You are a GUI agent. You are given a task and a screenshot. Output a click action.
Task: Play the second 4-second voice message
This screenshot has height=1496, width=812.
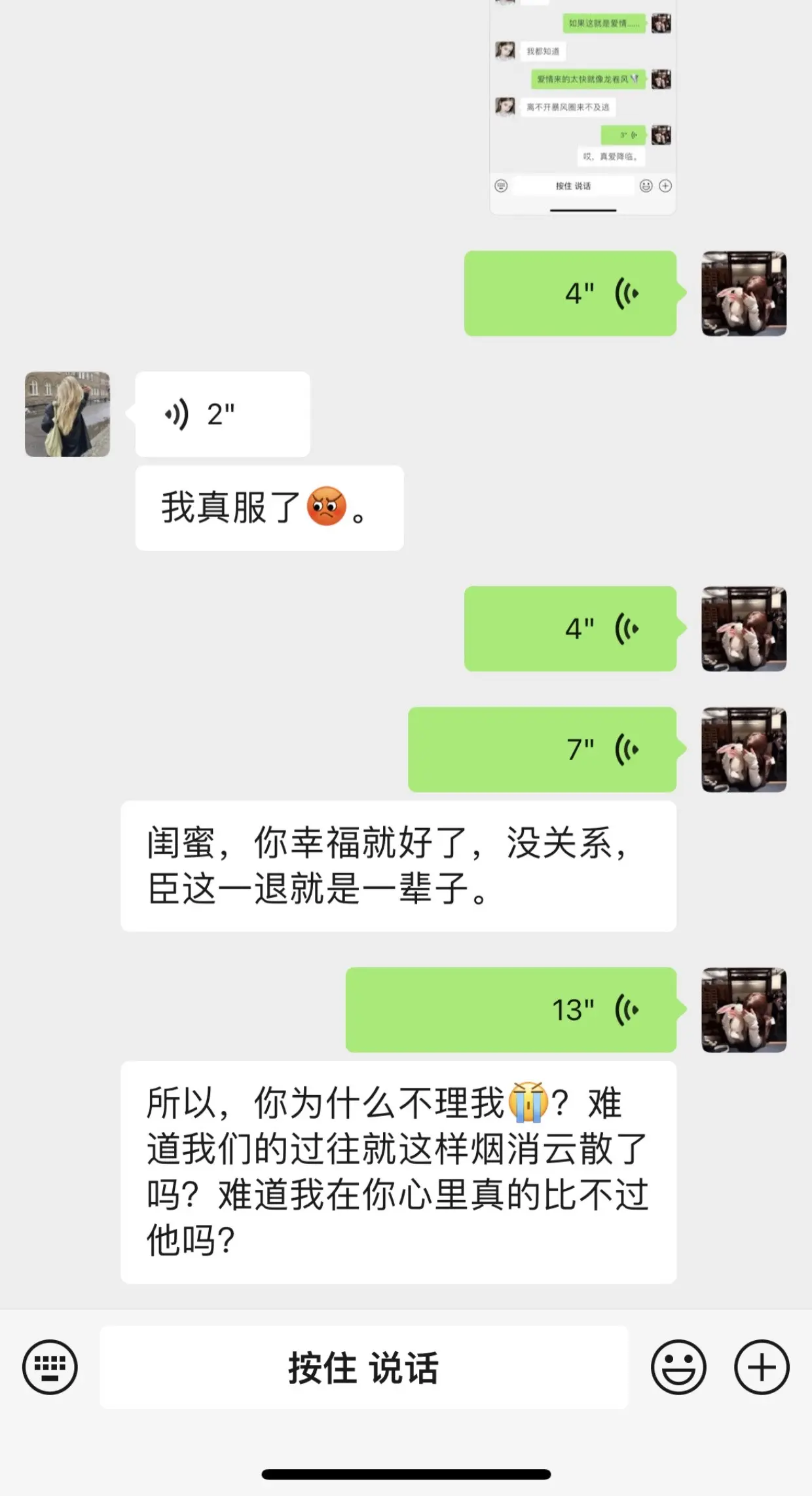(x=570, y=629)
